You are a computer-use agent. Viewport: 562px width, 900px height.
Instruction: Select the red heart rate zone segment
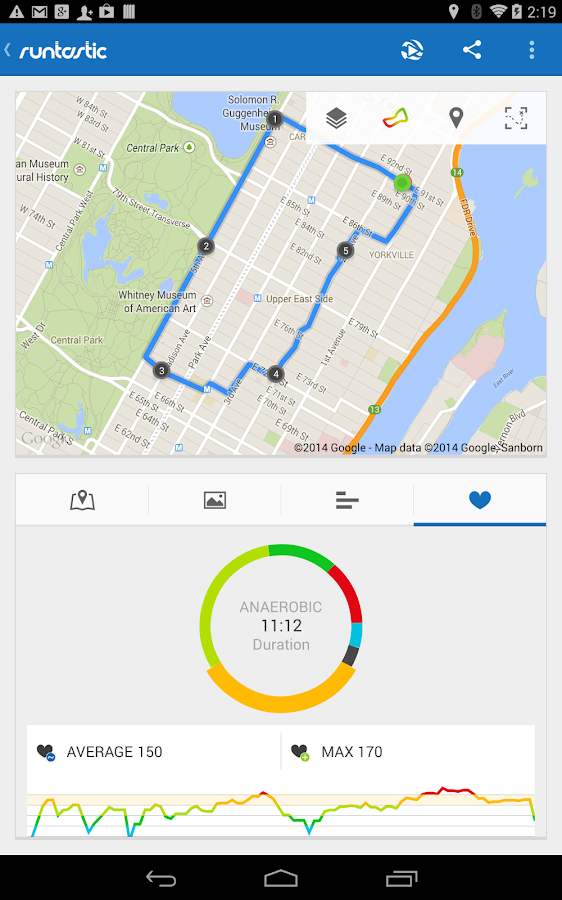point(349,592)
